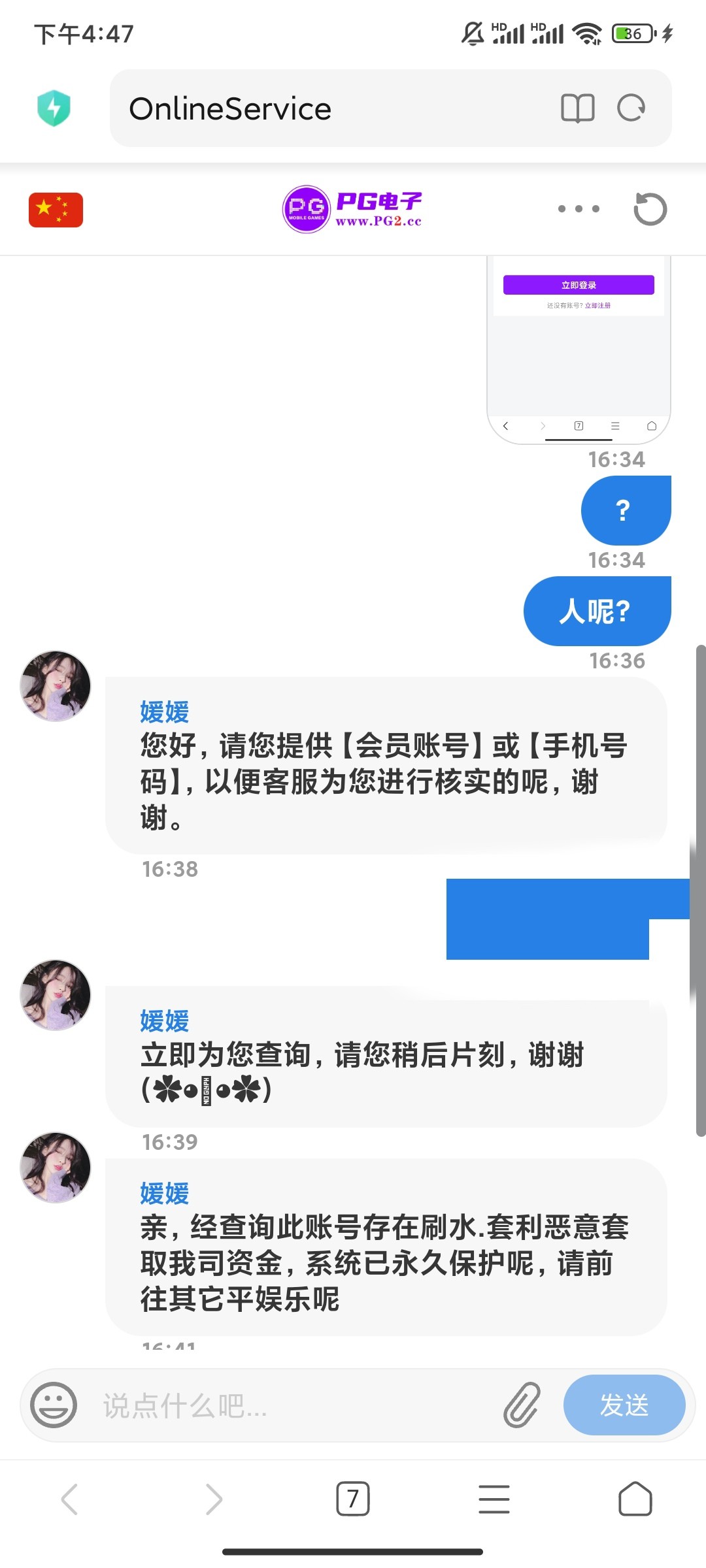
Task: Open the browser security shield
Action: [54, 108]
